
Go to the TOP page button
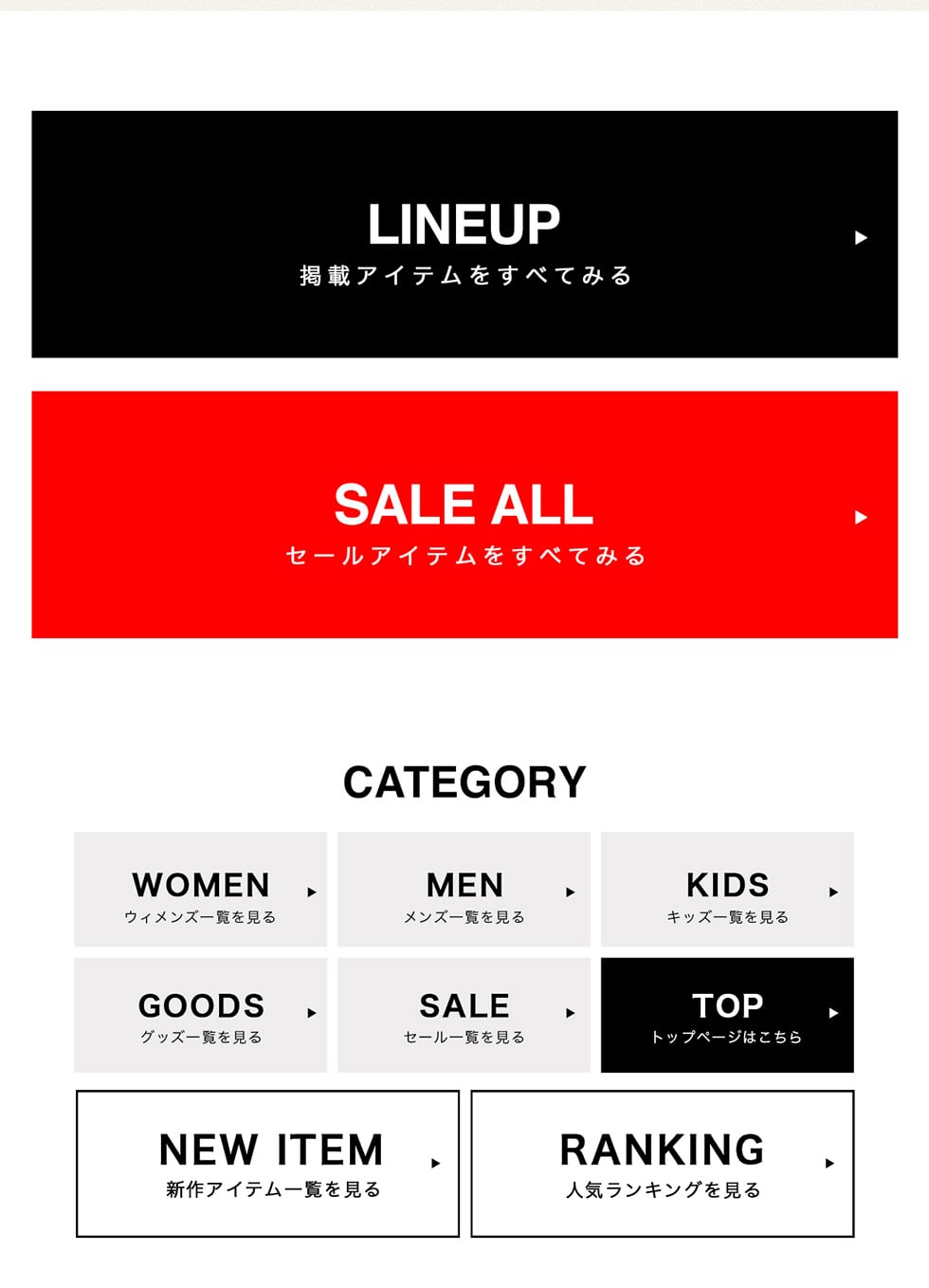click(727, 1015)
